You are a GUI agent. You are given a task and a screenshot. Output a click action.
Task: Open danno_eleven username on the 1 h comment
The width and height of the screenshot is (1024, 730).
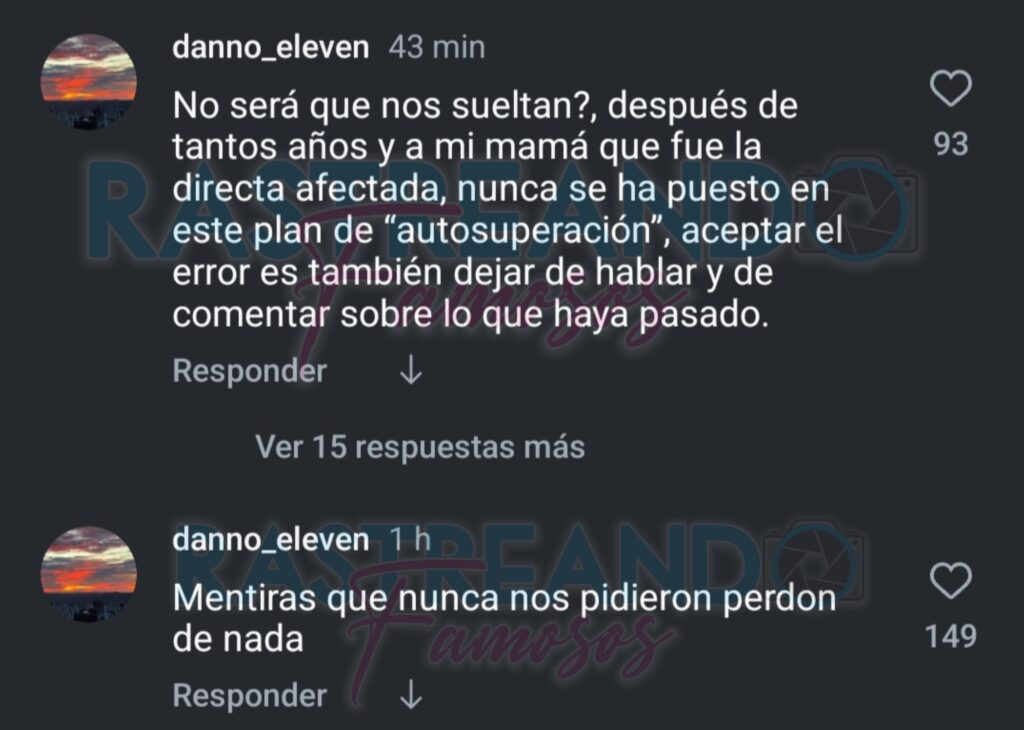[270, 540]
